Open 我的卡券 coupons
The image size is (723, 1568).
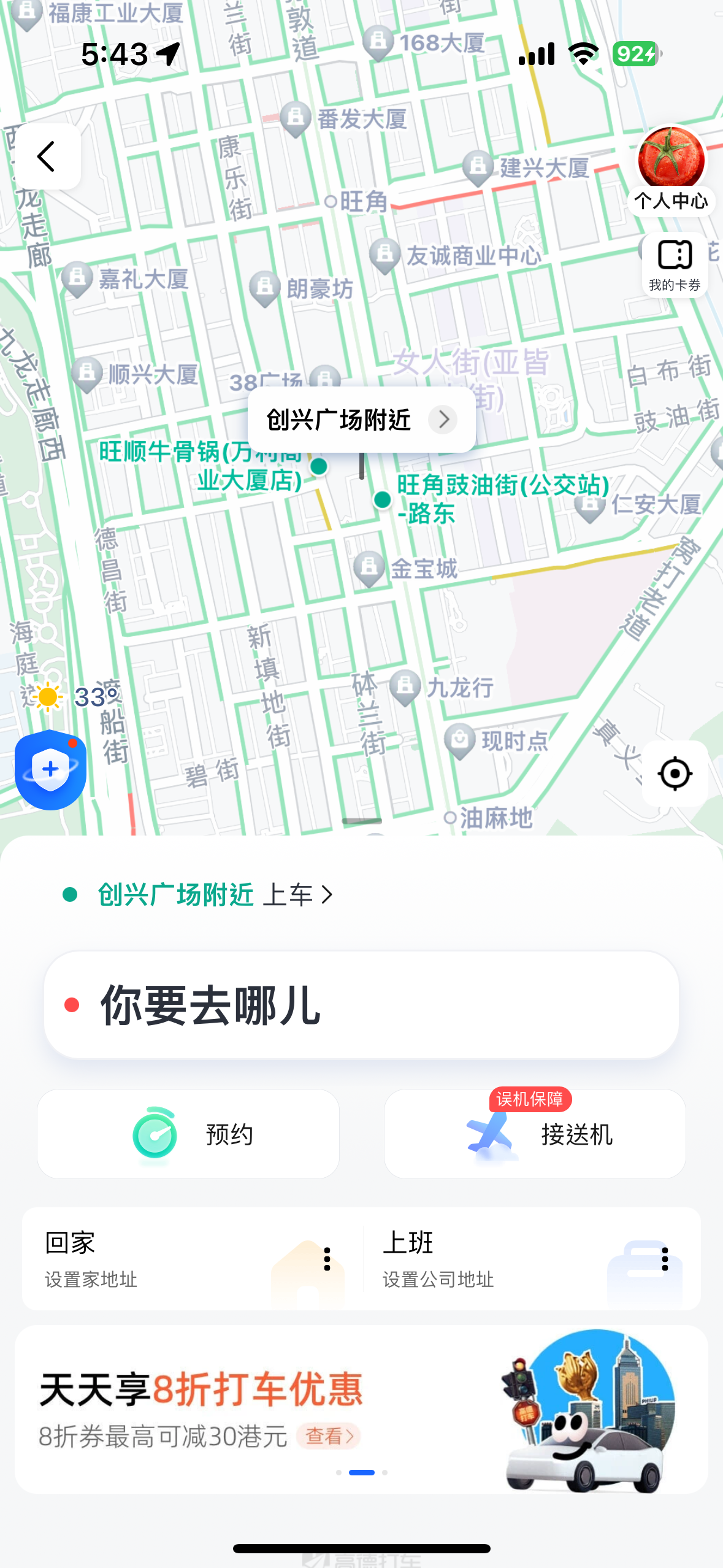(675, 265)
